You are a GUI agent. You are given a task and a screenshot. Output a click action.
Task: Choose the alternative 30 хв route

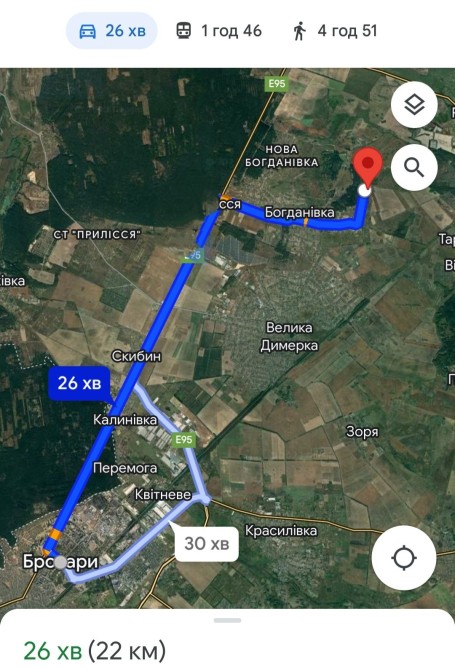pyautogui.click(x=207, y=544)
